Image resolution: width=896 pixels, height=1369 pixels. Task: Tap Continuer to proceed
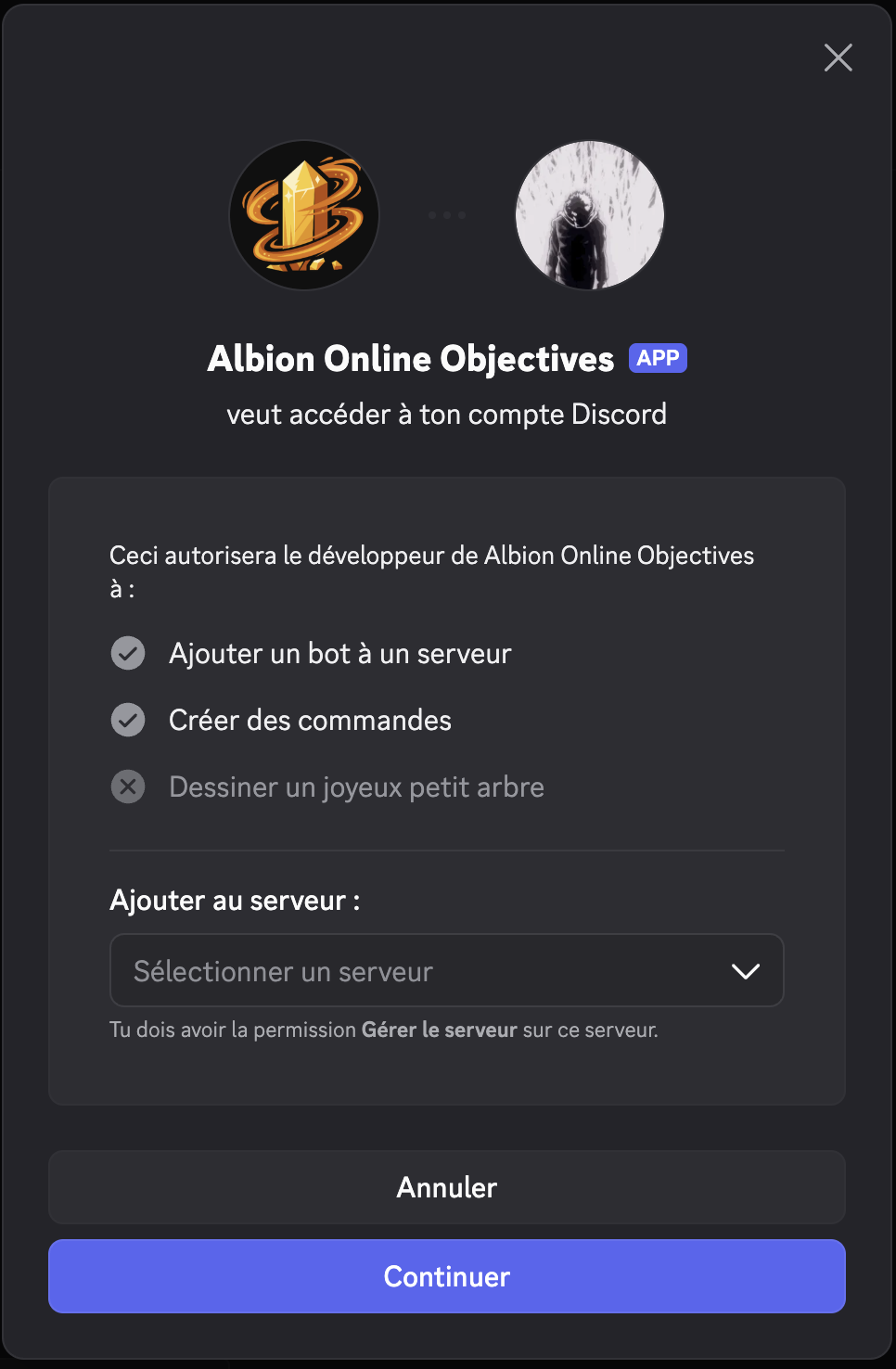tap(446, 1276)
